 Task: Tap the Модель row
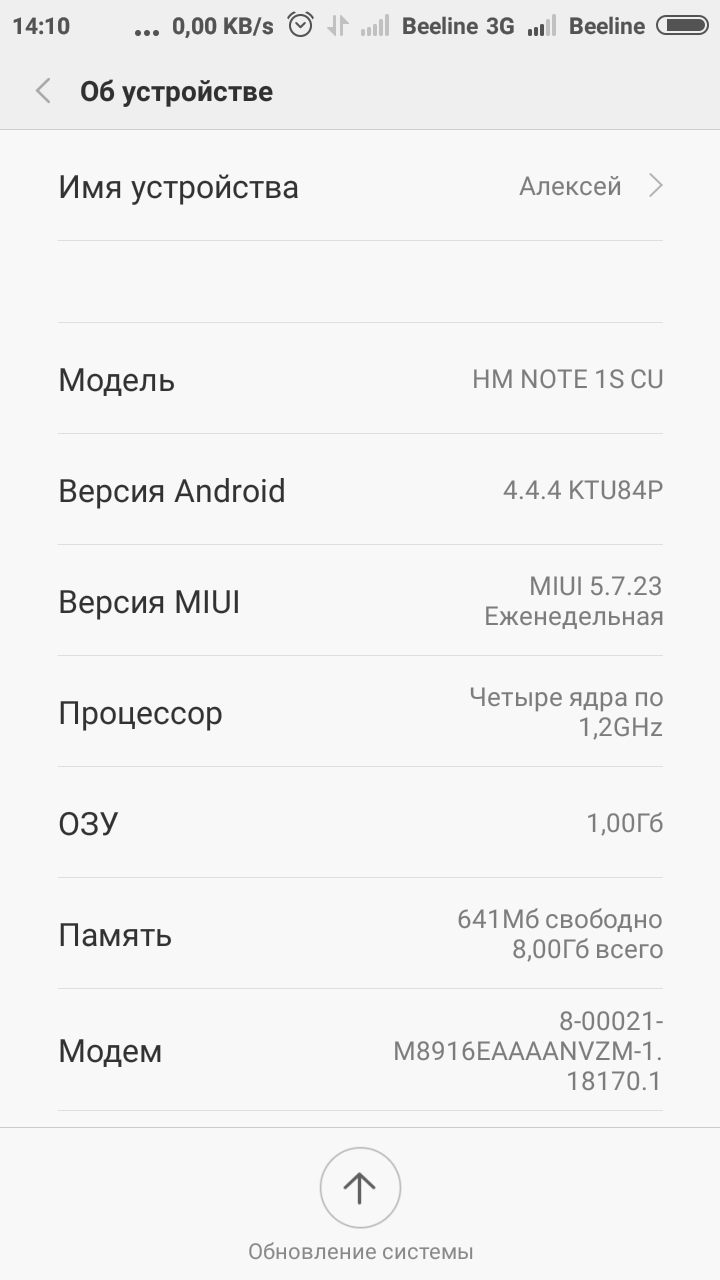pyautogui.click(x=360, y=379)
